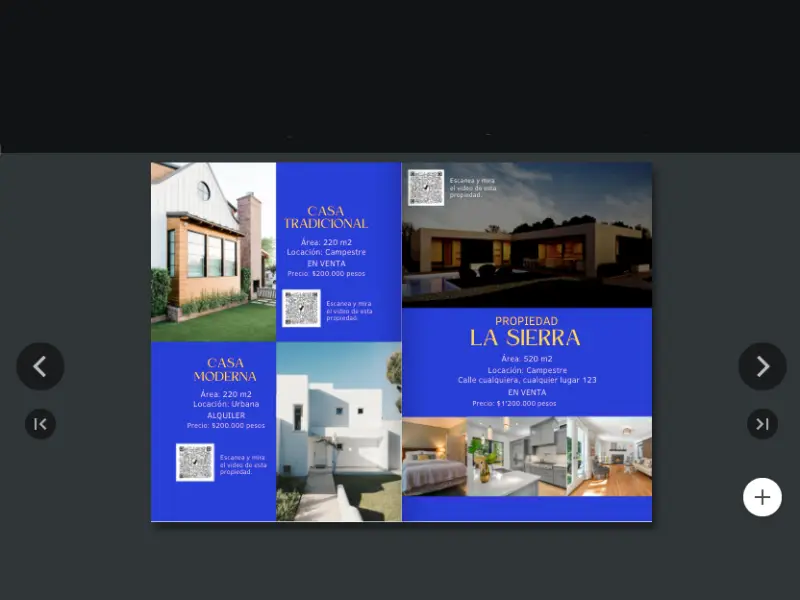Go to the next page
The width and height of the screenshot is (800, 600).
click(x=762, y=366)
